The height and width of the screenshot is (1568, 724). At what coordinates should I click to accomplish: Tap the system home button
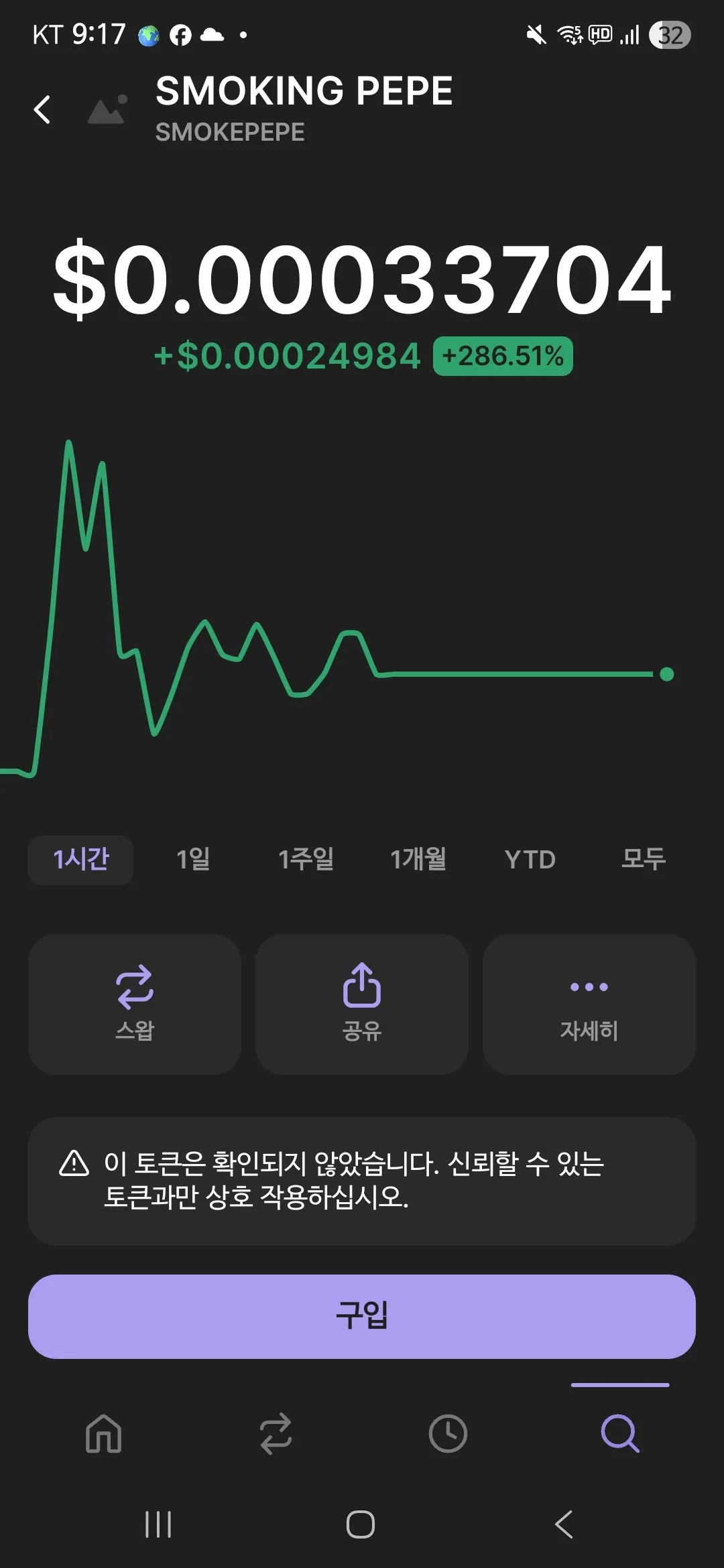361,1524
